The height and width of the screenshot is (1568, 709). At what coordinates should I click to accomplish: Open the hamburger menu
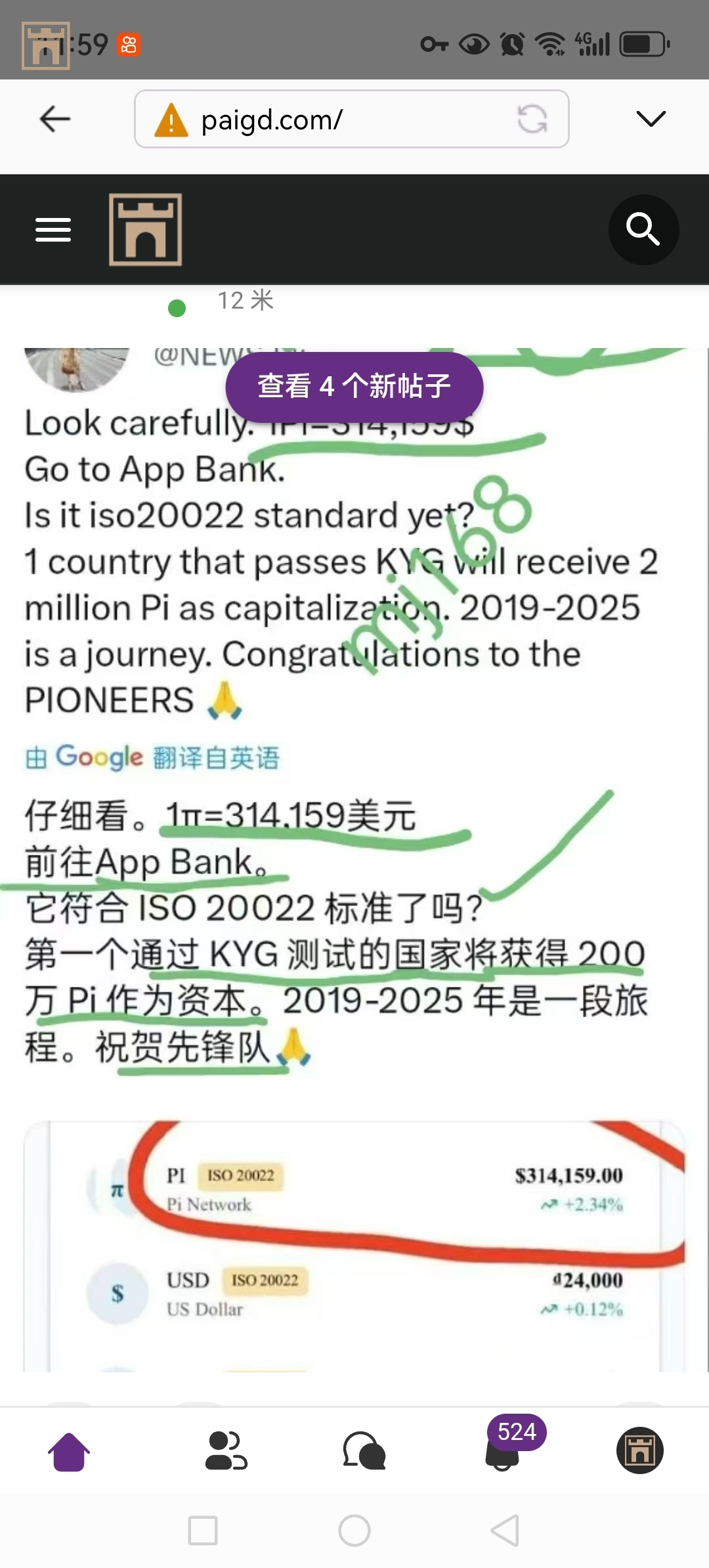click(x=53, y=230)
